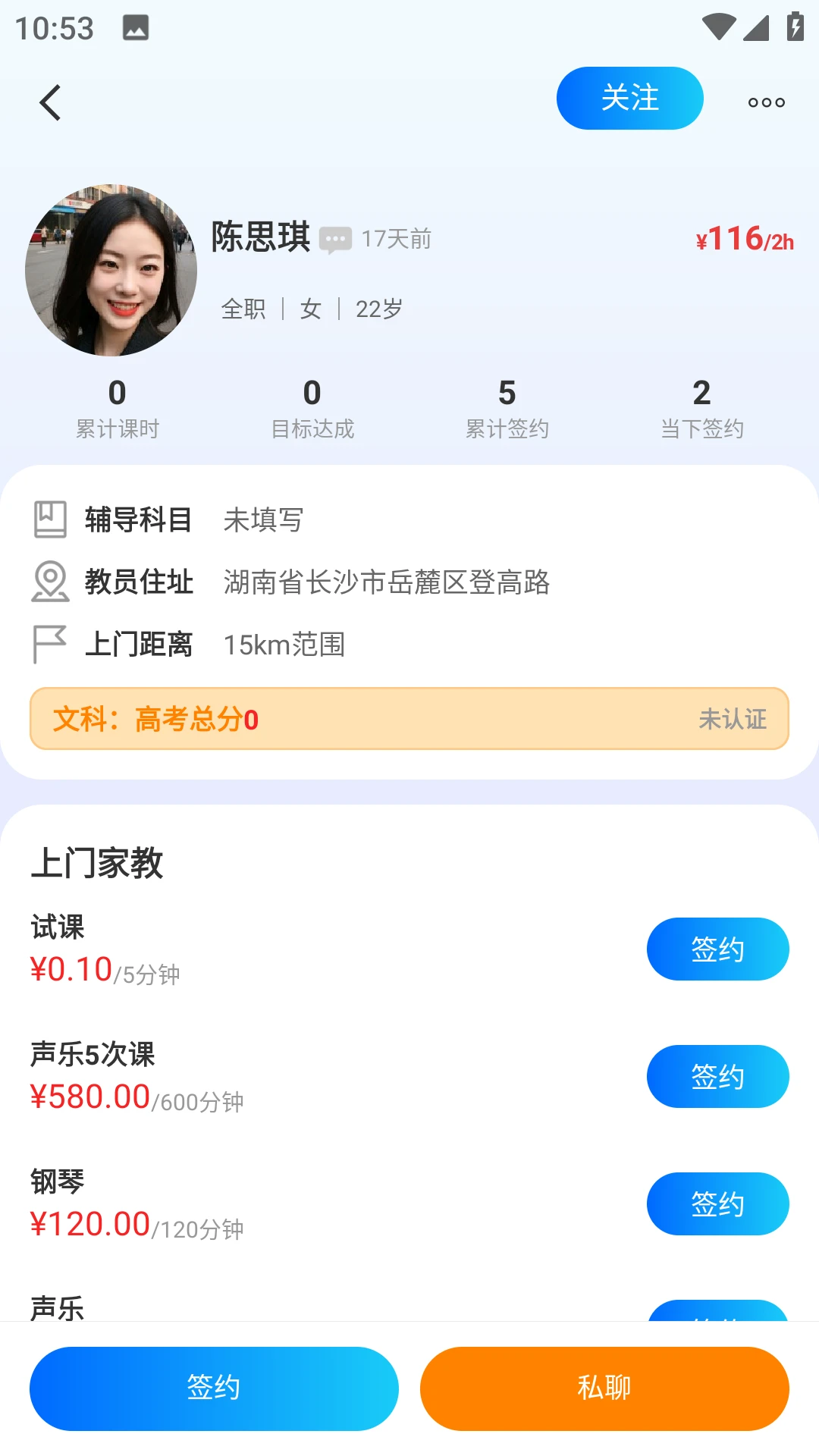Click the book icon next to 辅导科目
819x1456 pixels.
click(x=49, y=519)
